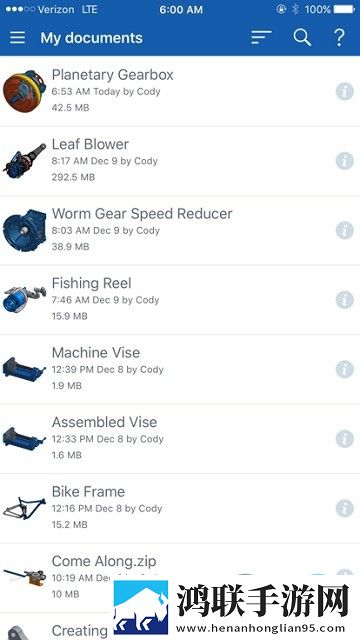Show Fishing Reel info
This screenshot has height=640, width=360.
pyautogui.click(x=344, y=300)
